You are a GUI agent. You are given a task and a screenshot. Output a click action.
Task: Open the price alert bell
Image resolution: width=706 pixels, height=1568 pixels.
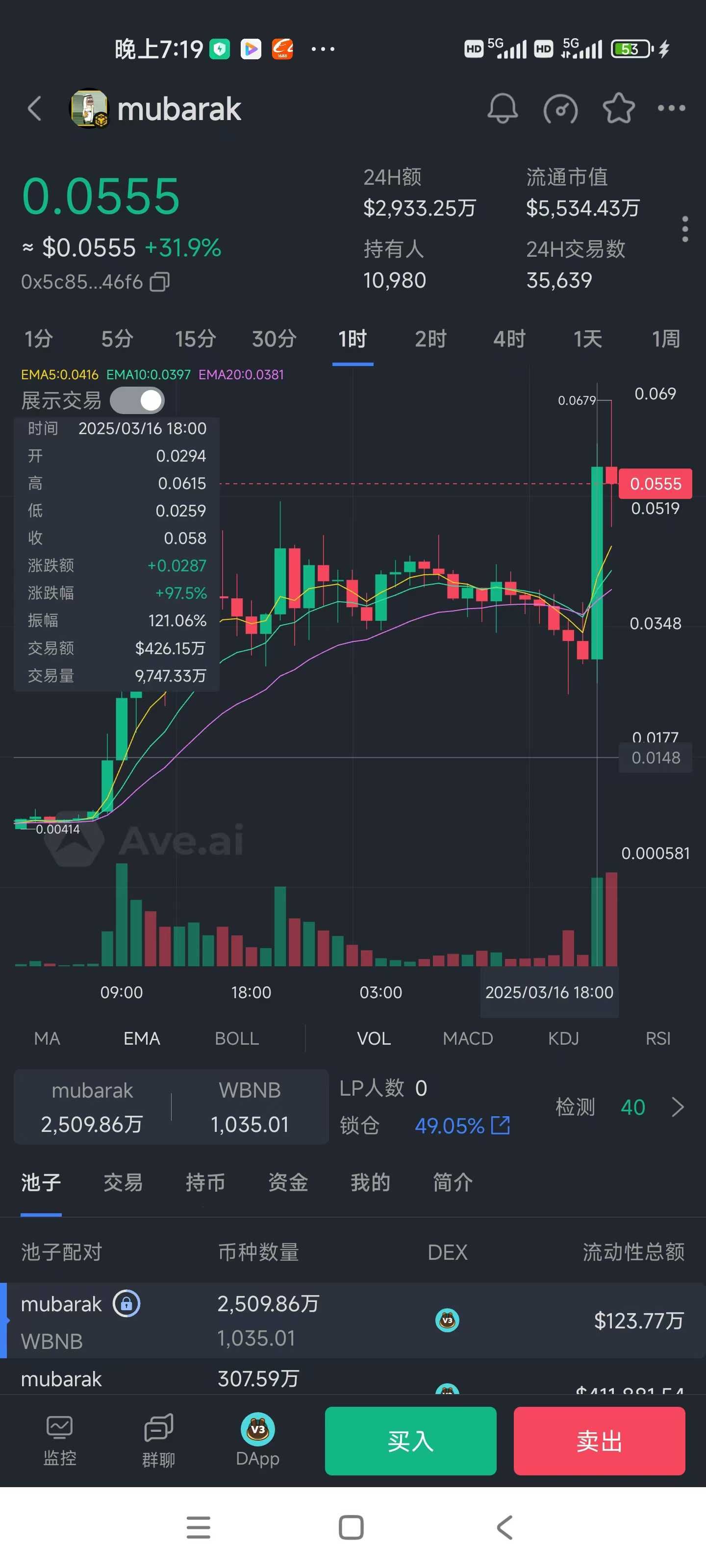tap(502, 109)
